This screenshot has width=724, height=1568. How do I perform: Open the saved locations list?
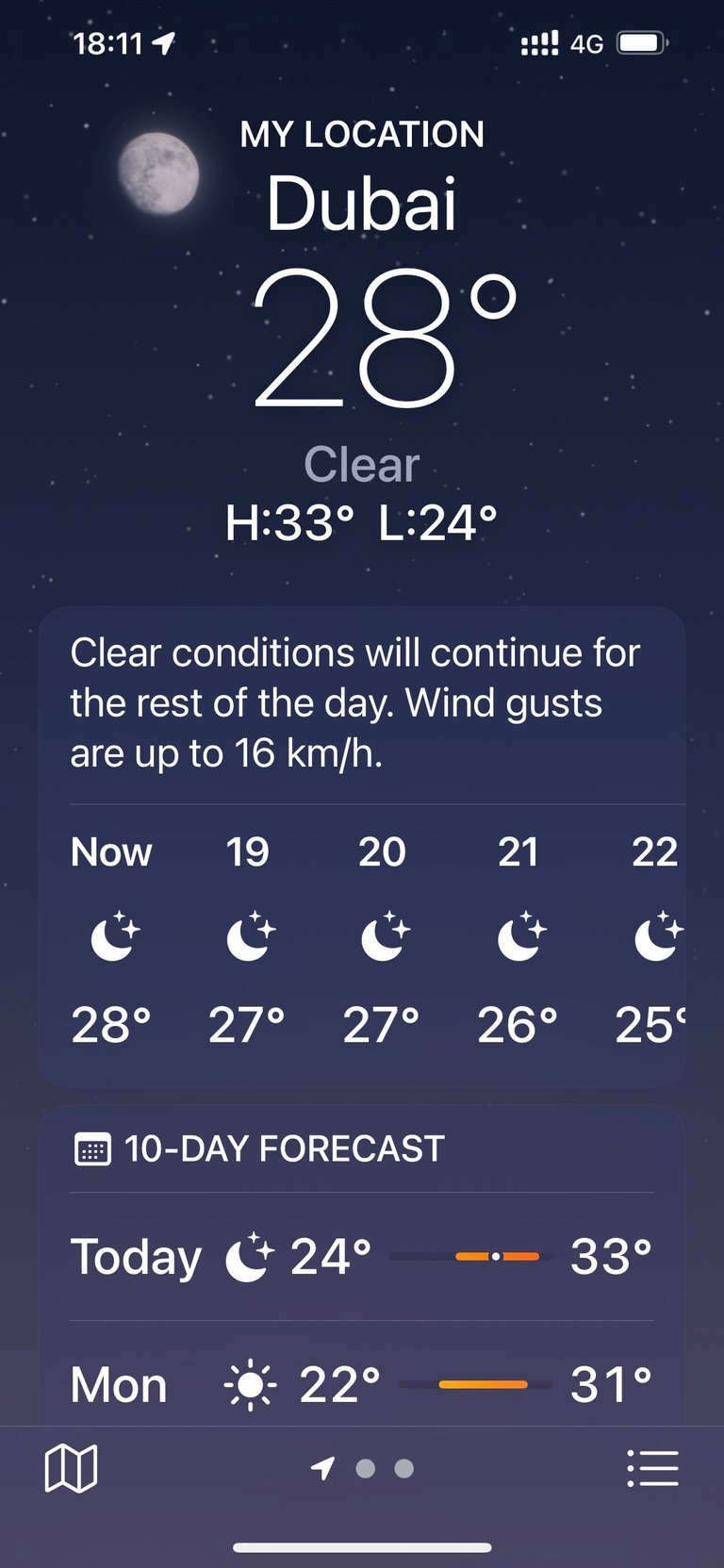coord(652,1468)
